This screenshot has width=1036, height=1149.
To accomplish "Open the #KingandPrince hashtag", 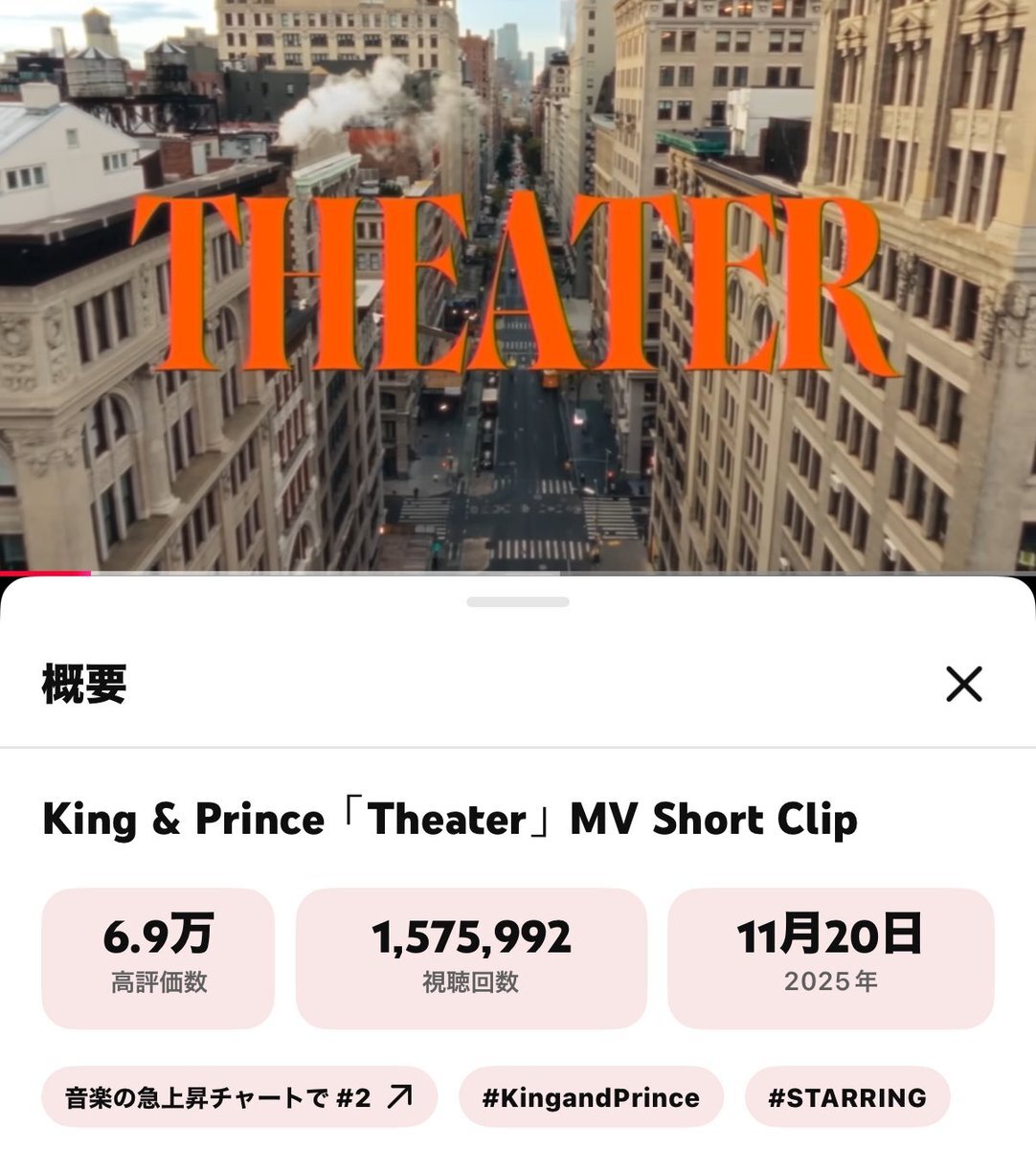I will 590,1097.
